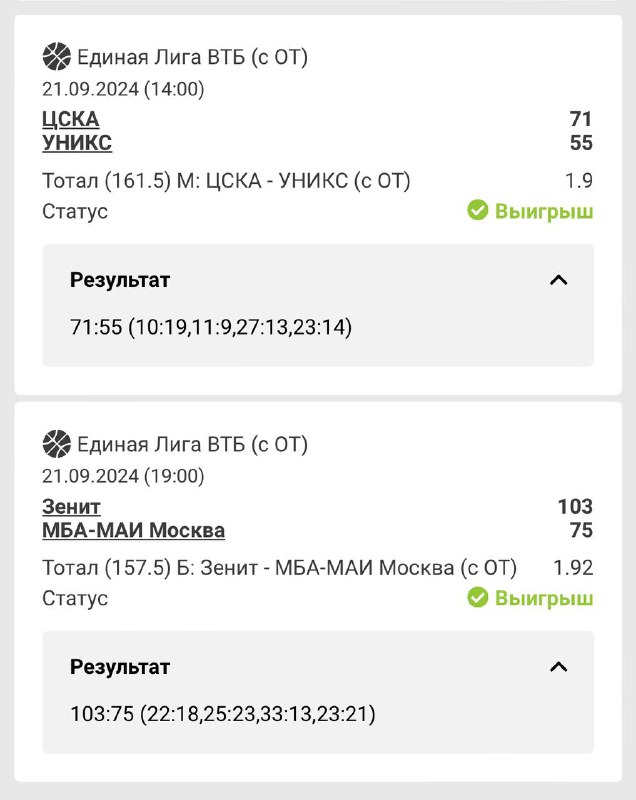Open the ЦСКА team link
This screenshot has width=636, height=800.
(x=71, y=120)
